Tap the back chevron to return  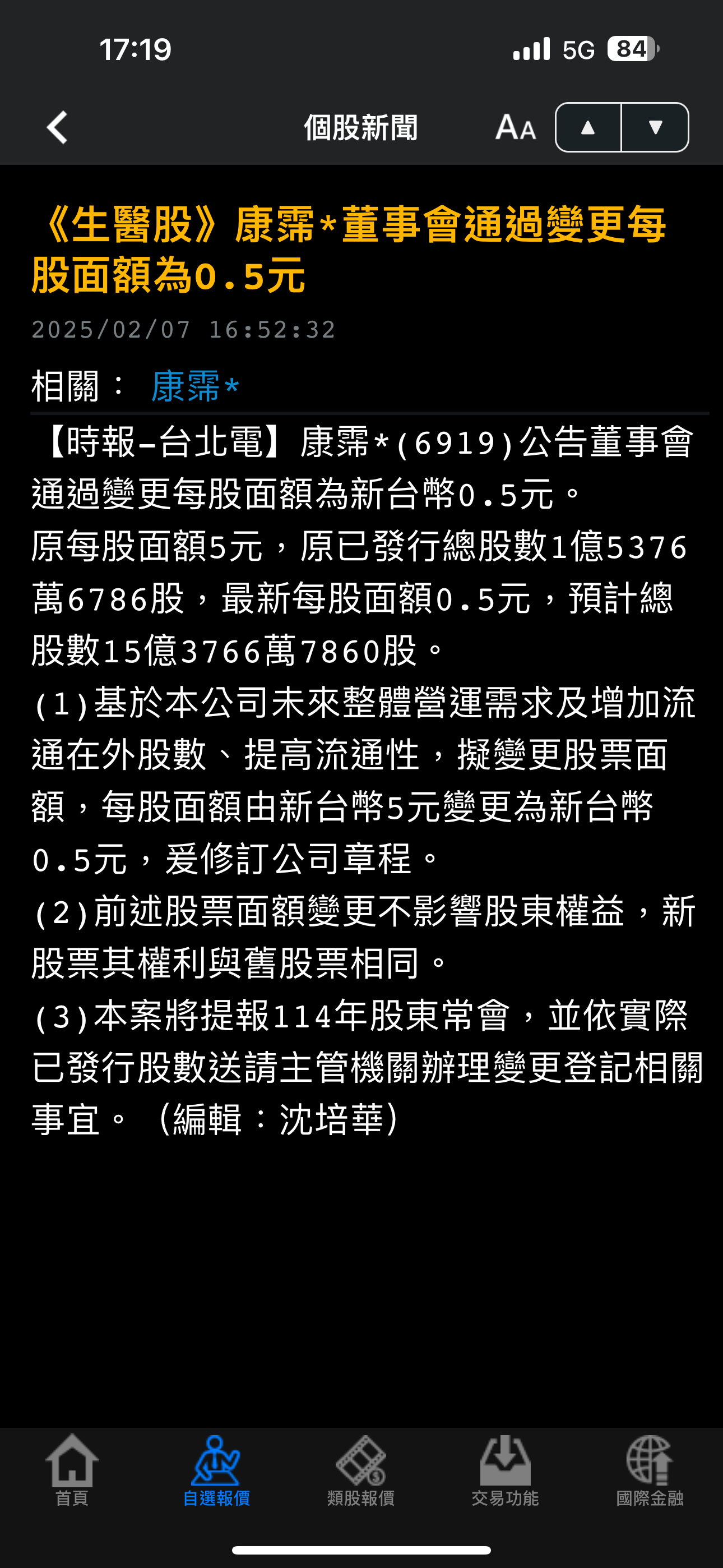[55, 127]
